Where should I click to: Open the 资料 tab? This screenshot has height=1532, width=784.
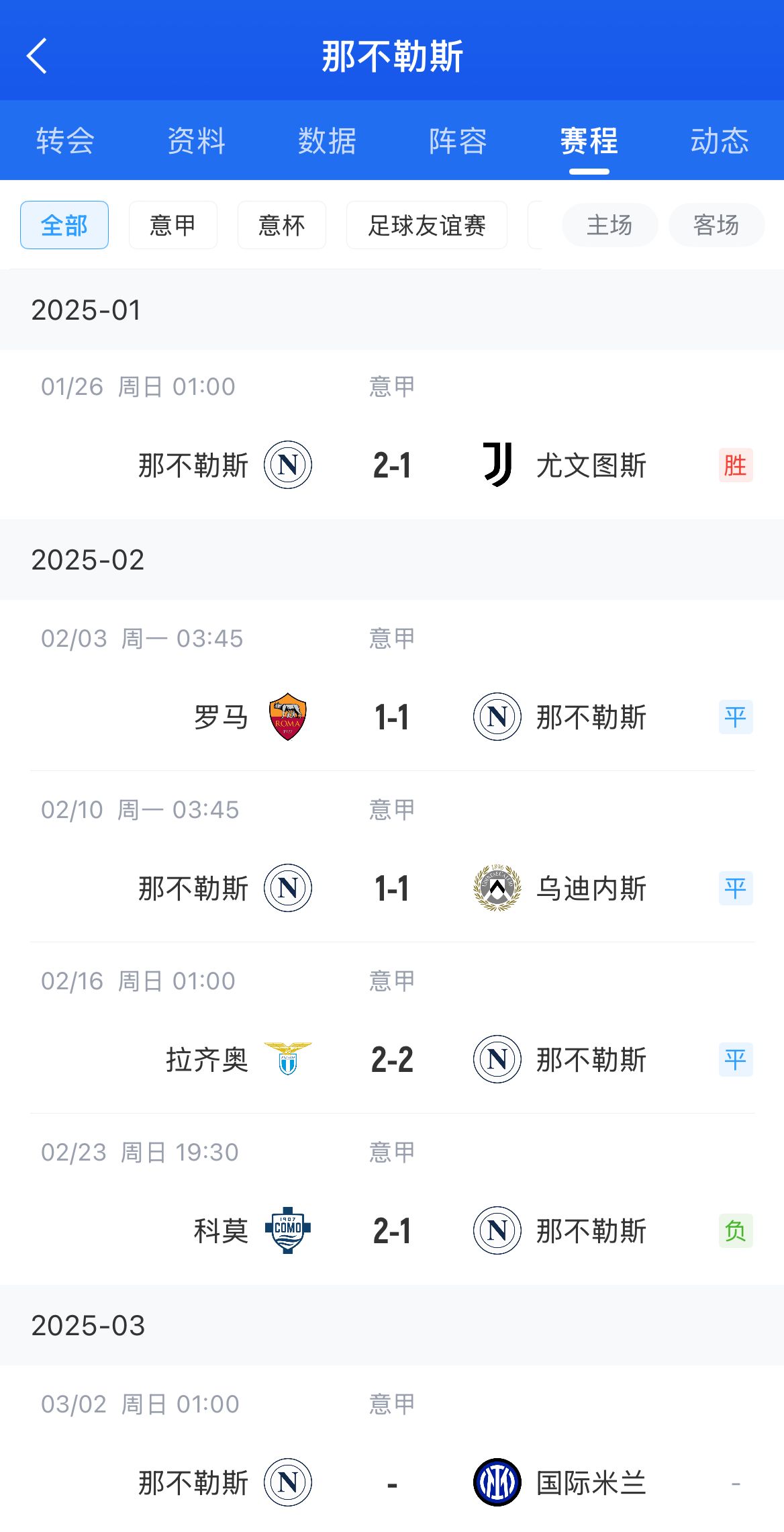pos(196,141)
